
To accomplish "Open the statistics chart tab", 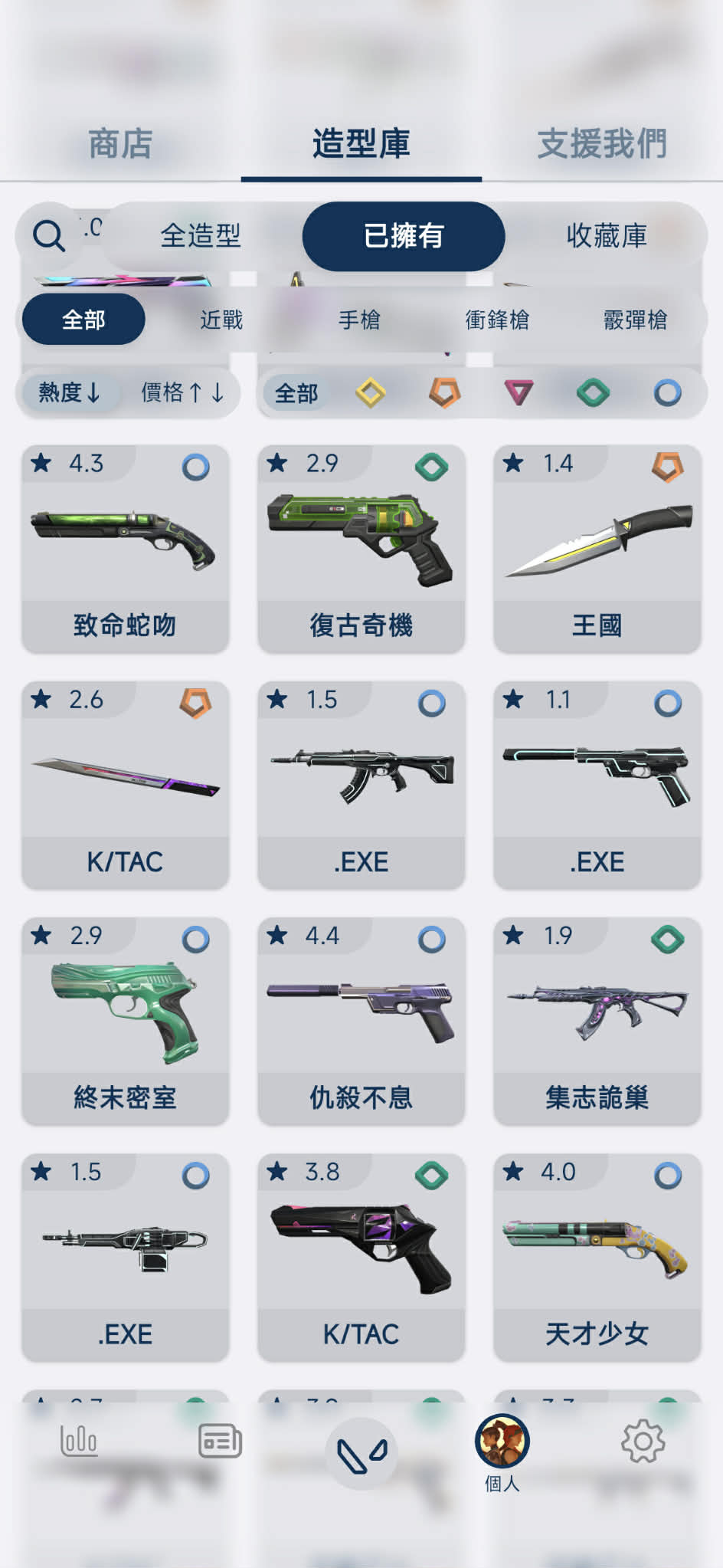I will click(79, 1442).
